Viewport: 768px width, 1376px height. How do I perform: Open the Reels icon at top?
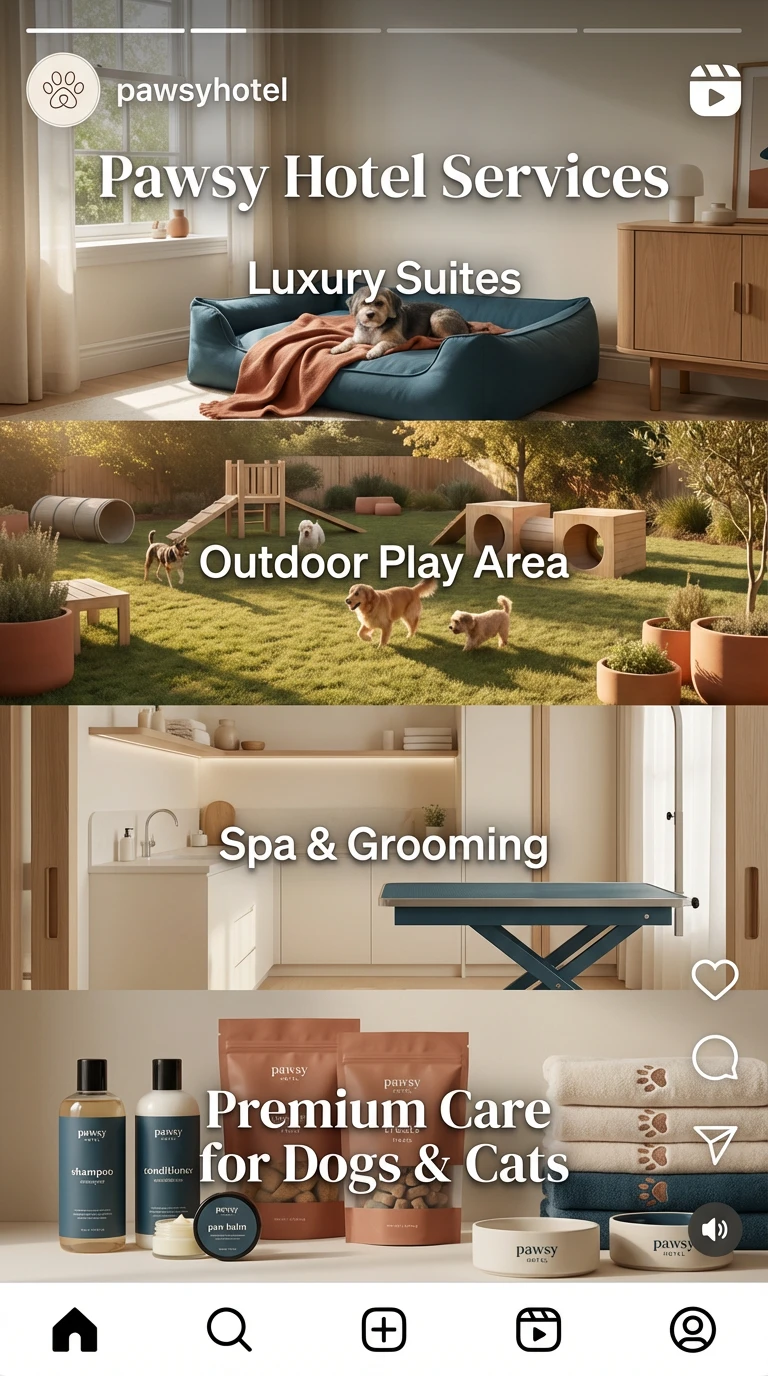pyautogui.click(x=715, y=91)
